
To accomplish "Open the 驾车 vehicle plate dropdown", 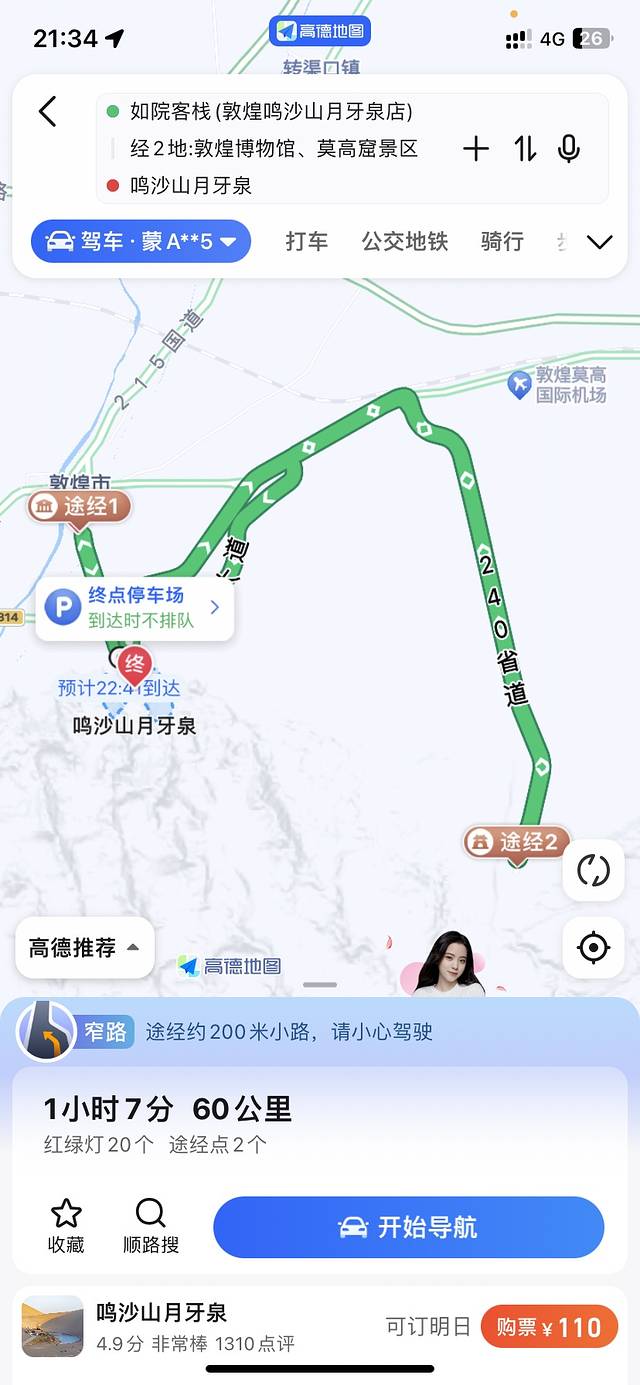I will [141, 241].
